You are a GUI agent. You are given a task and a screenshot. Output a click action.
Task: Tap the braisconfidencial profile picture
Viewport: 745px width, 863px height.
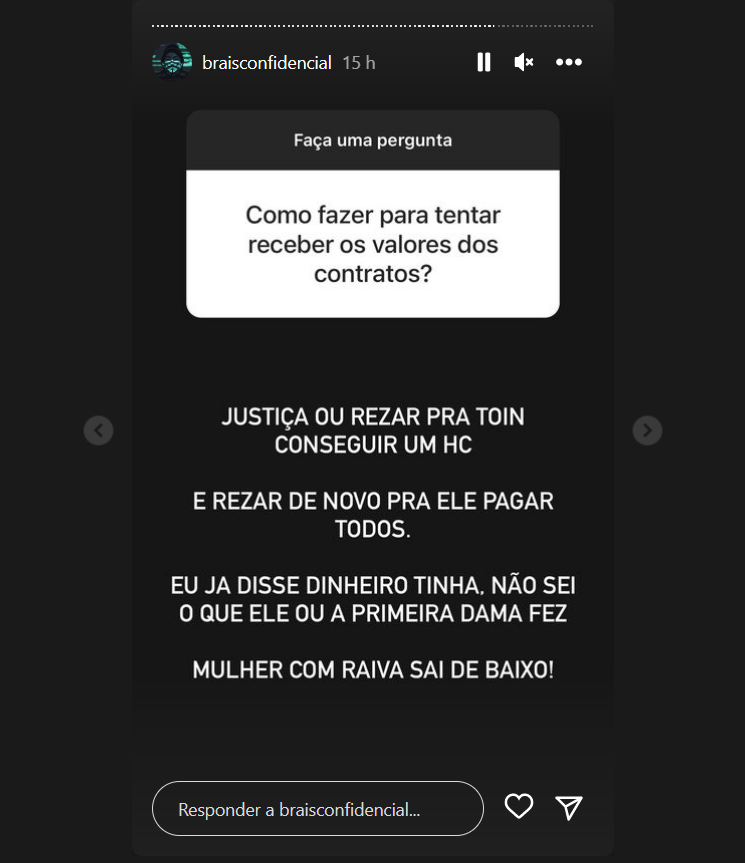(x=172, y=62)
